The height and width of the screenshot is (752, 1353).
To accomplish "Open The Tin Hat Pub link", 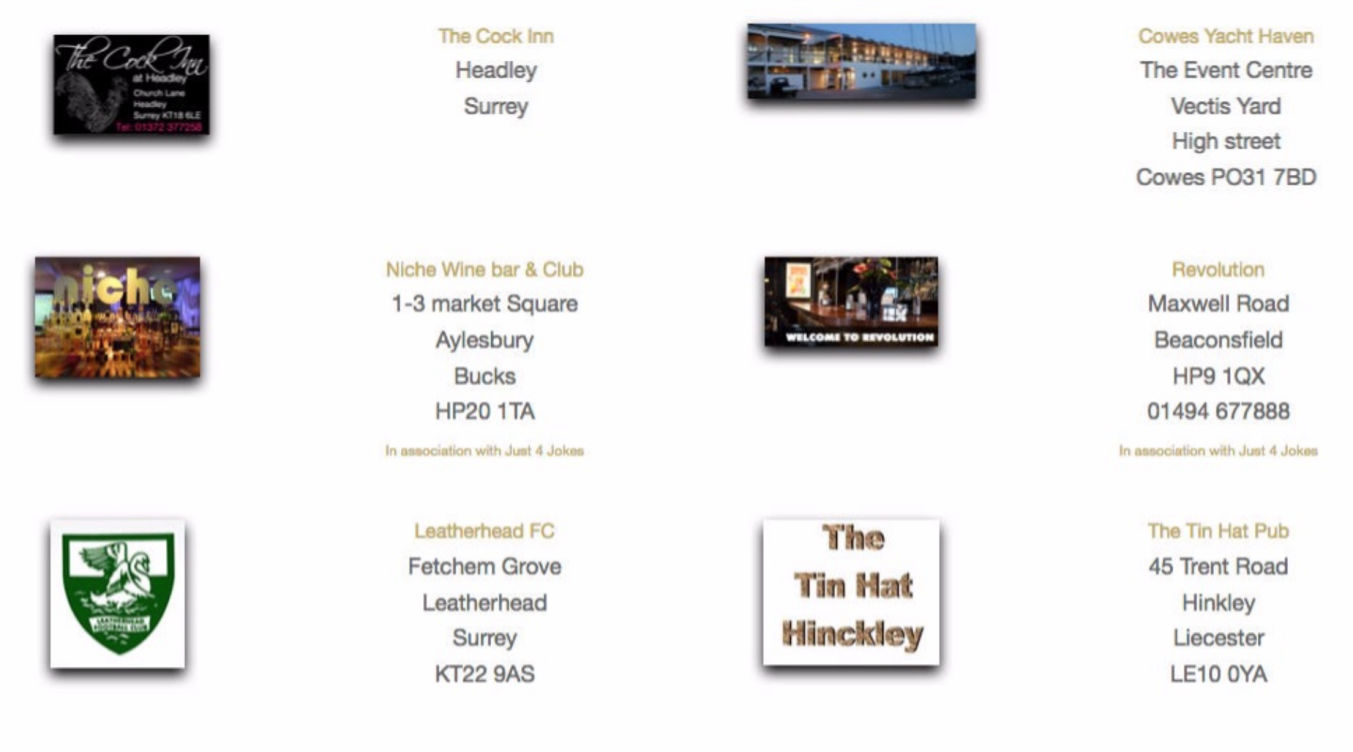I will (1217, 531).
